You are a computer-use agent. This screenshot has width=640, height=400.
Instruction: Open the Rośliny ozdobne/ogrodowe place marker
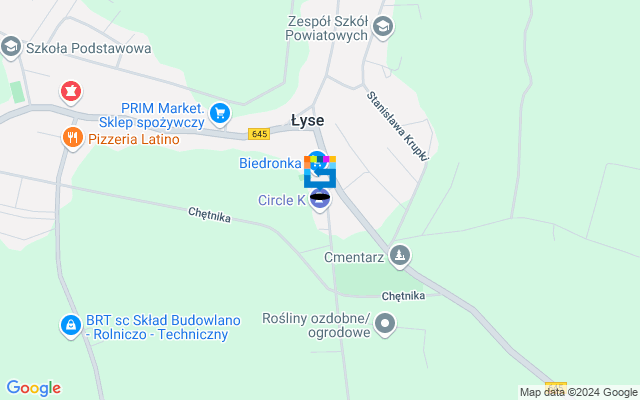[386, 323]
